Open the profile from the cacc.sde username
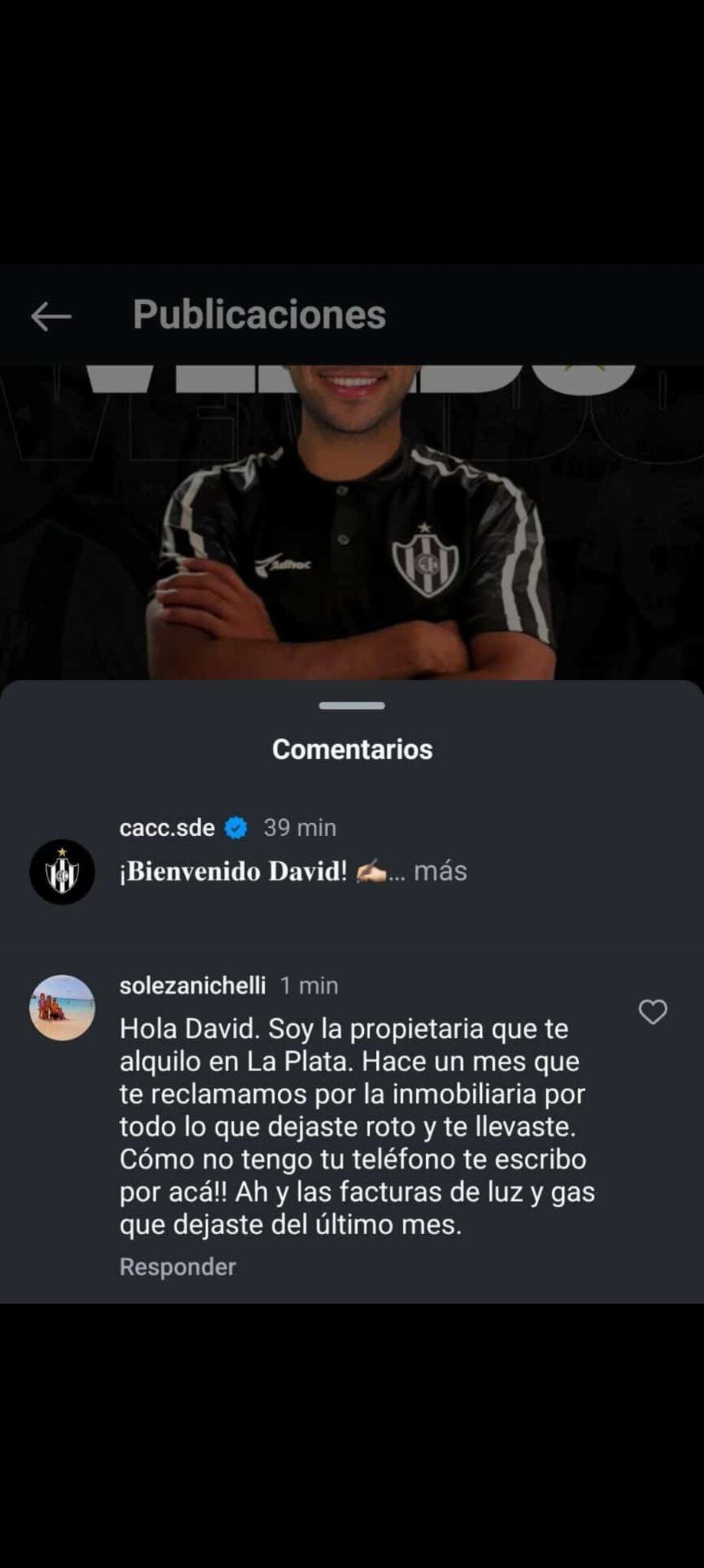 (167, 828)
